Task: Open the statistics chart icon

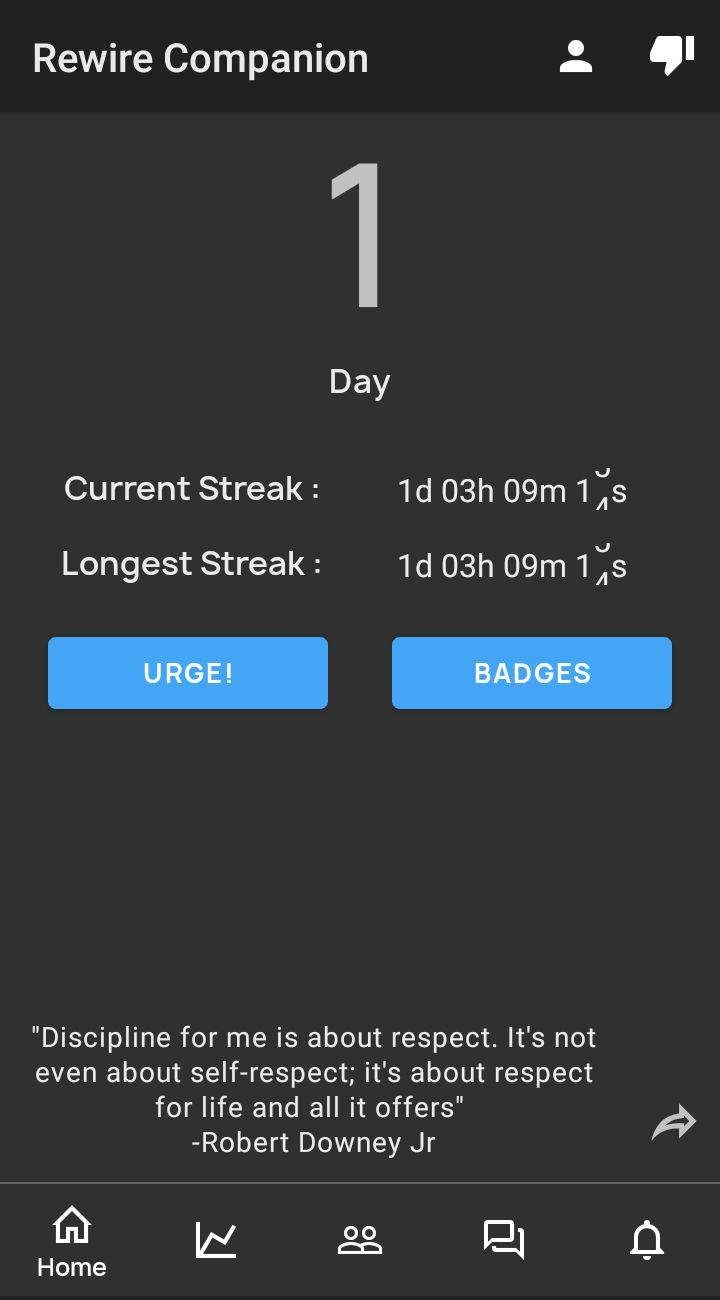Action: pyautogui.click(x=215, y=1238)
